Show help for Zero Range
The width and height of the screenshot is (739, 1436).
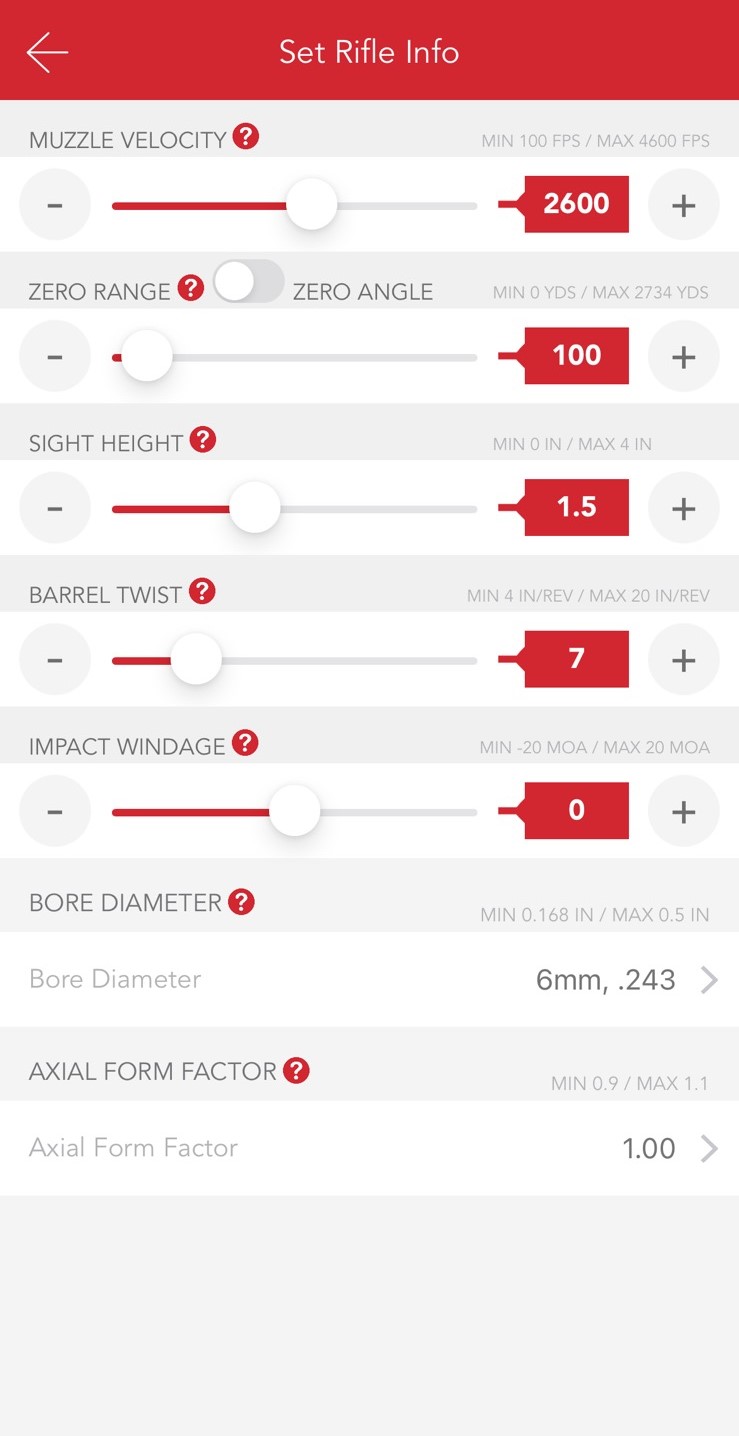pos(190,288)
